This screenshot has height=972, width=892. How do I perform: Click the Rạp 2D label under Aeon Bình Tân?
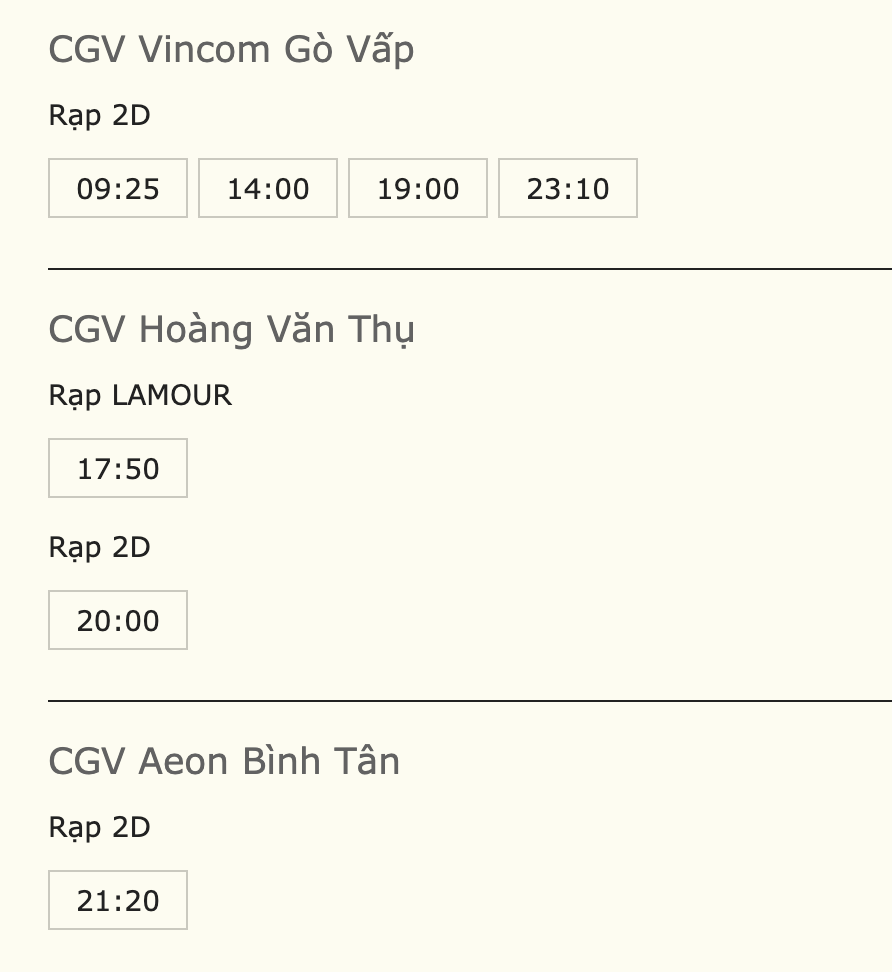click(99, 828)
